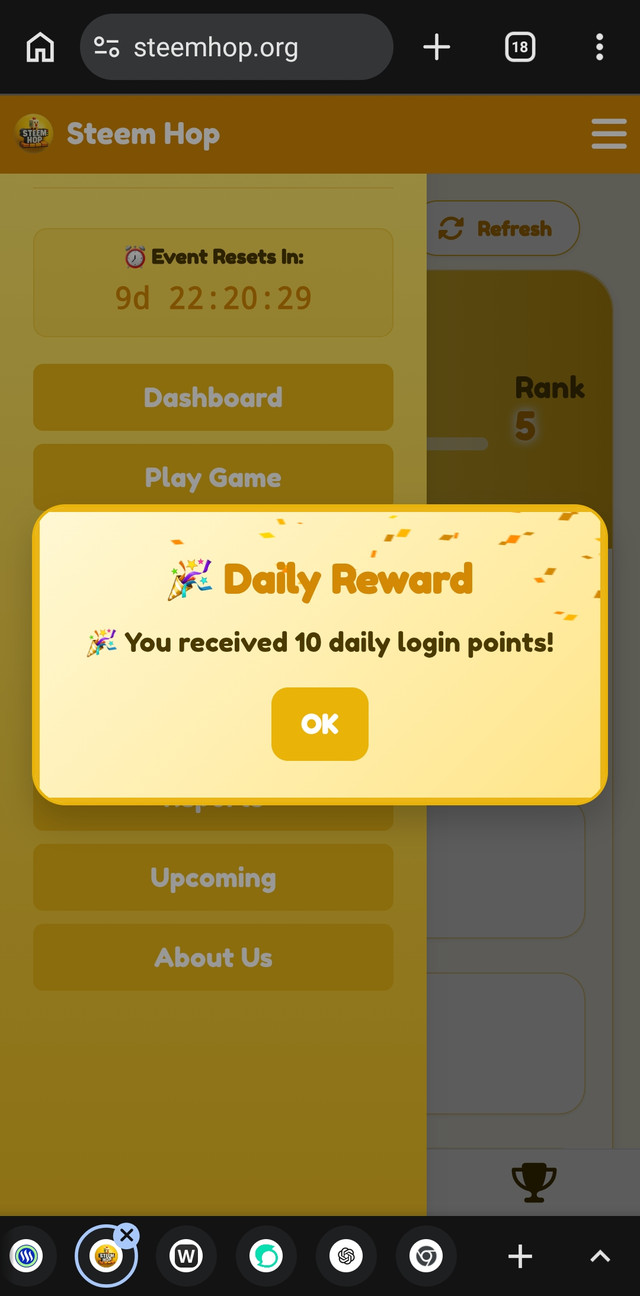Open the trophy tab
This screenshot has width=640, height=1296.
[533, 1182]
